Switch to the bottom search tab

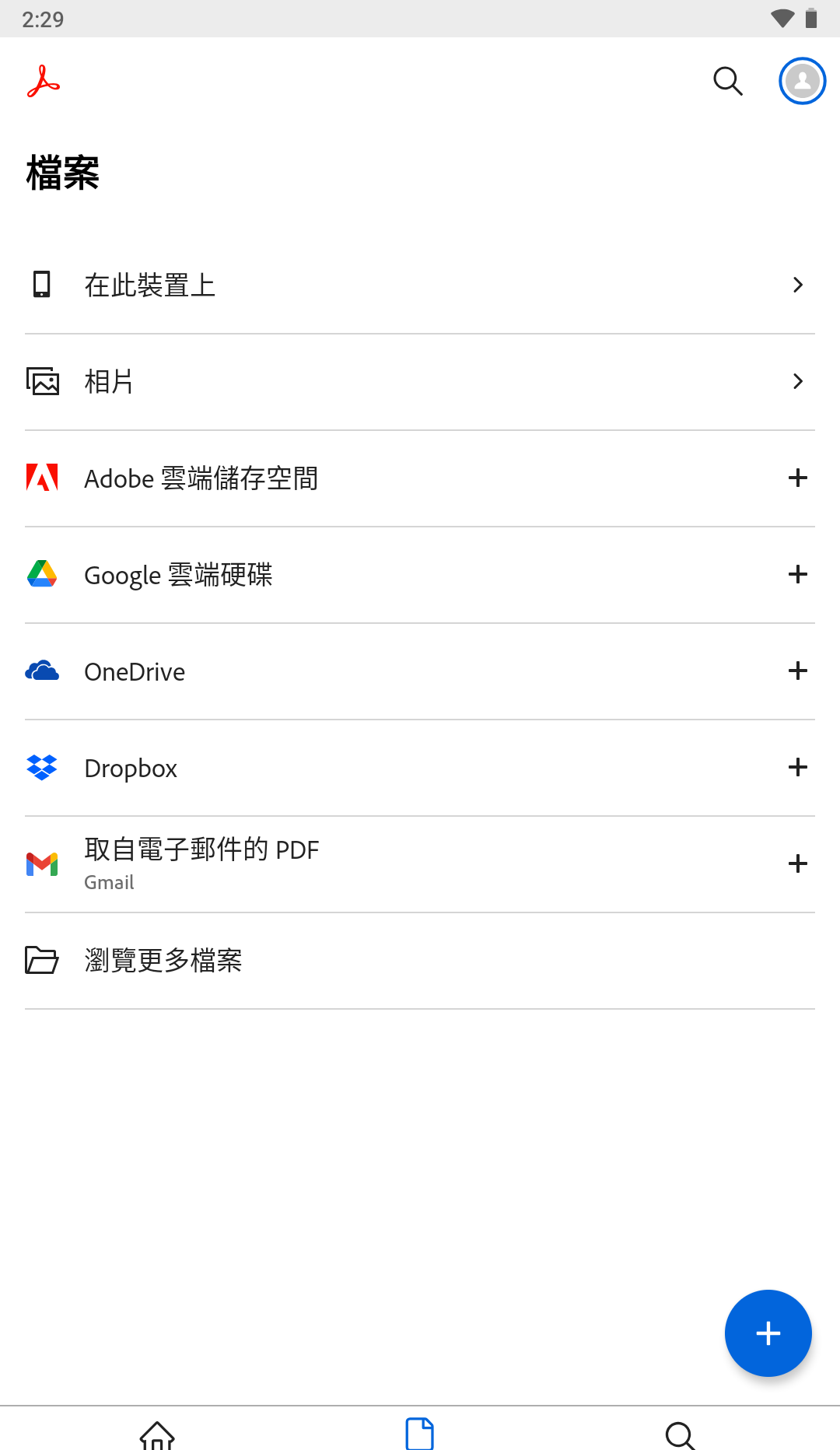tap(681, 1435)
